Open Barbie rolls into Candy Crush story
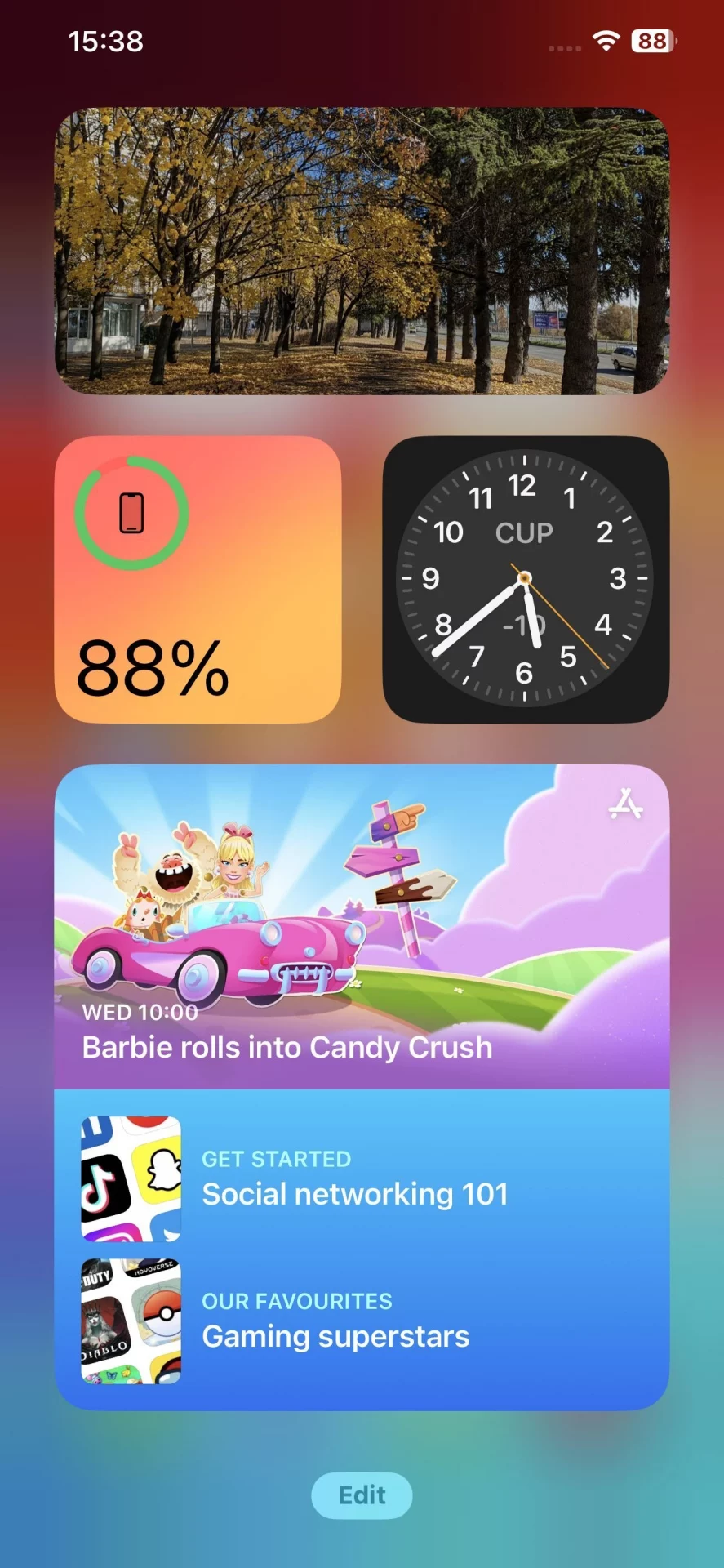Viewport: 724px width, 1568px height. [362, 927]
